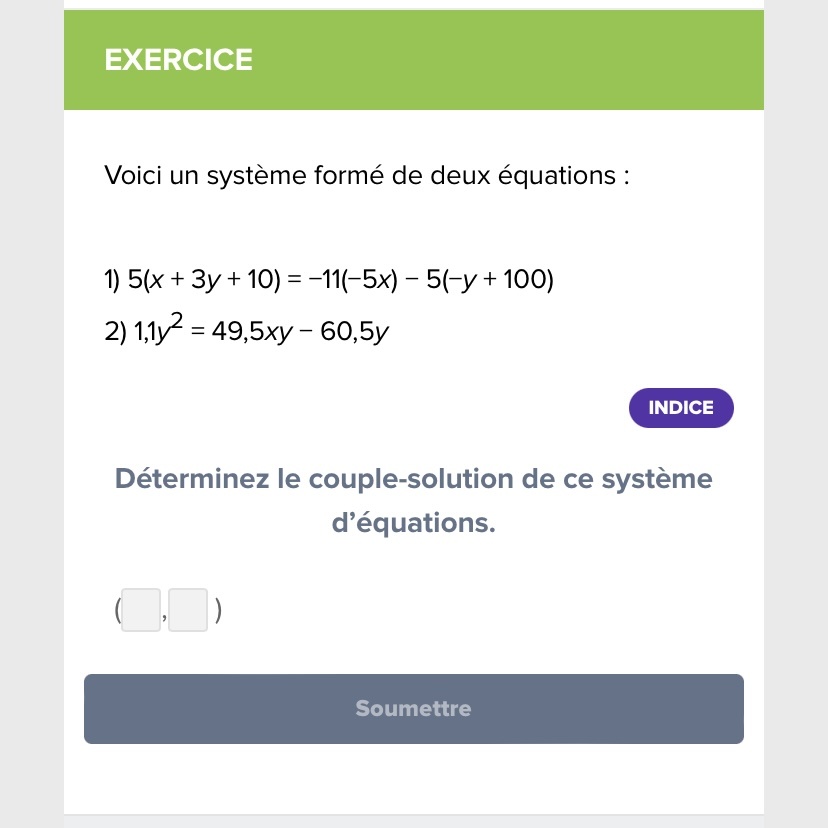This screenshot has height=828, width=828.
Task: Submit answer with the Soumettre button
Action: tap(413, 709)
